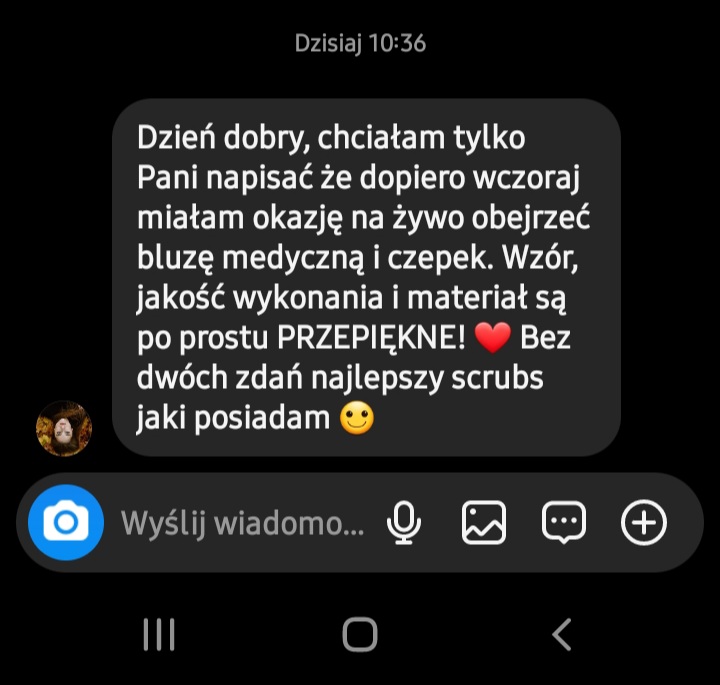Open more options with the plus icon
The width and height of the screenshot is (720, 685).
[644, 522]
